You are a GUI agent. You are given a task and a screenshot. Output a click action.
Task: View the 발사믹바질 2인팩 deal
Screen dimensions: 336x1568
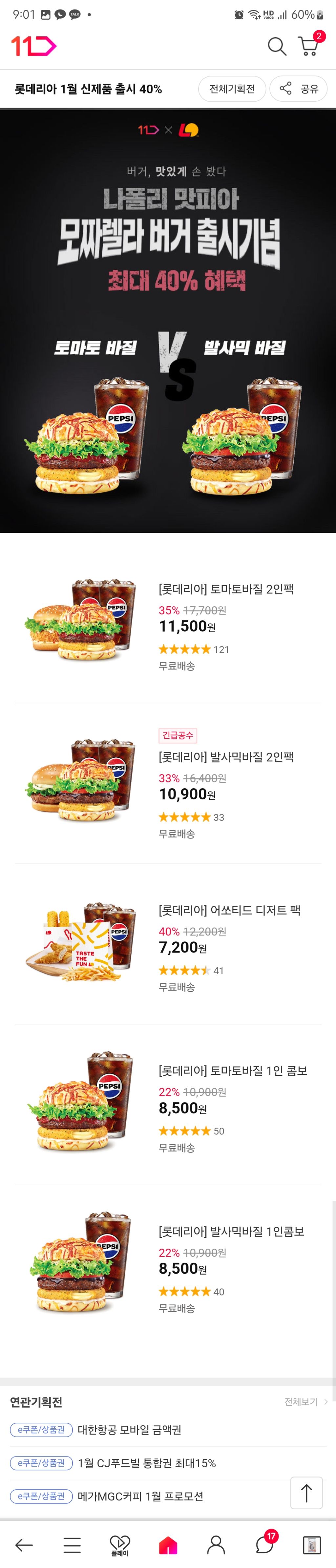click(x=226, y=757)
